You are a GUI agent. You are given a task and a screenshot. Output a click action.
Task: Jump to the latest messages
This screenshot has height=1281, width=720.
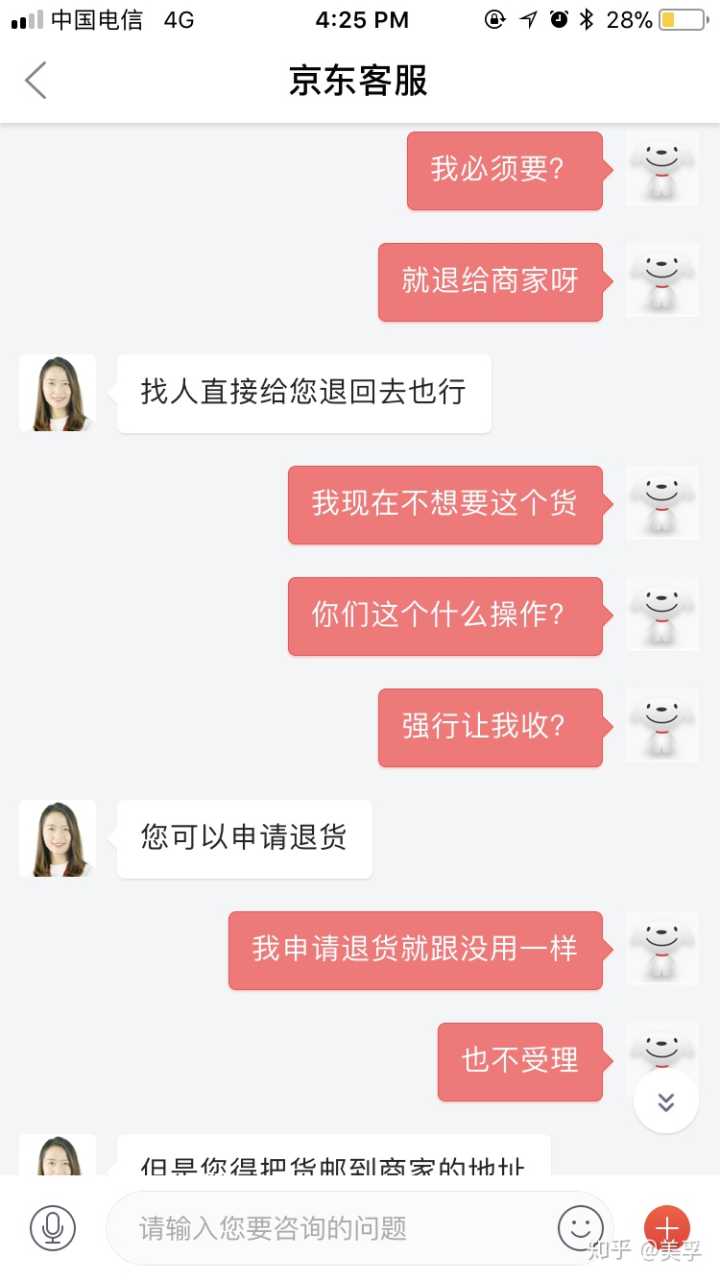click(666, 1102)
